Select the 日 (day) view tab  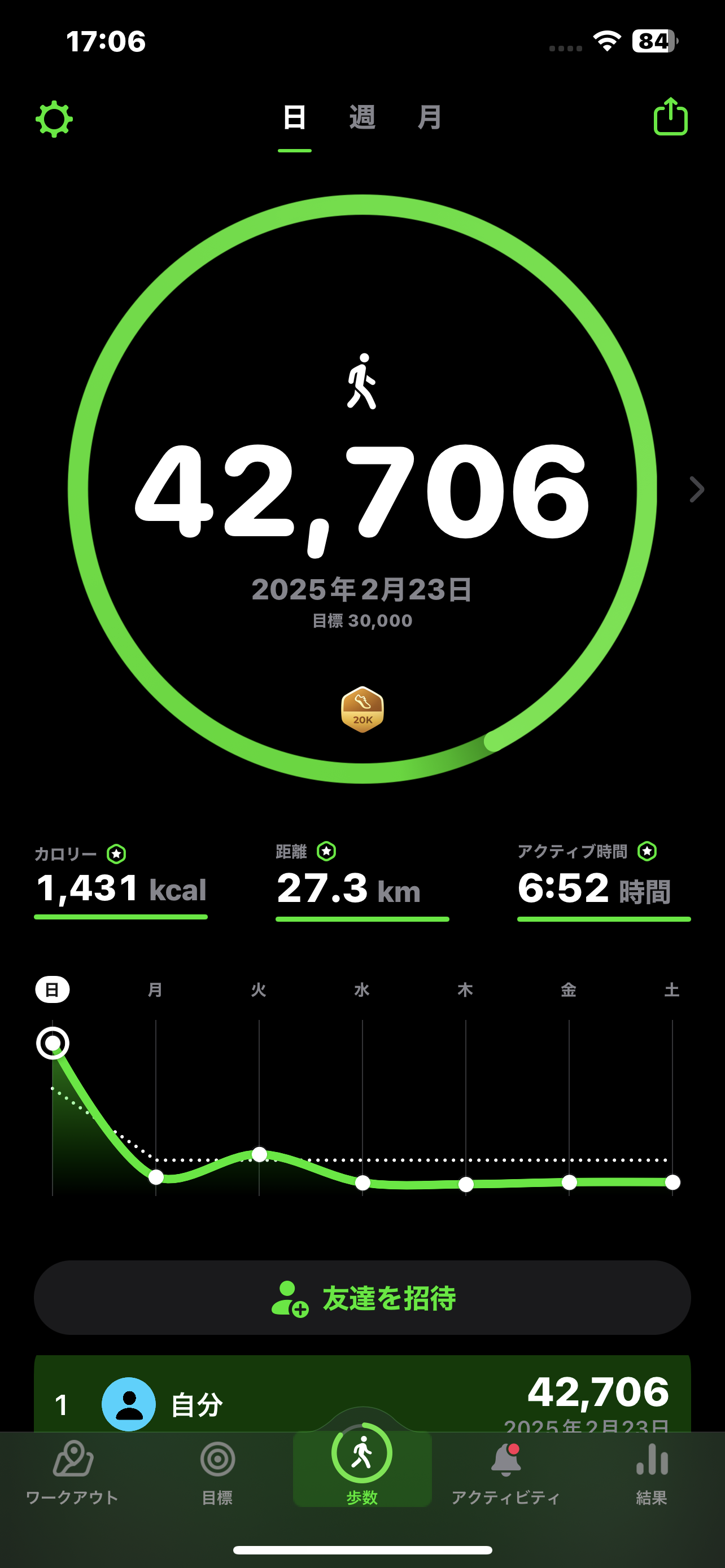[x=295, y=117]
